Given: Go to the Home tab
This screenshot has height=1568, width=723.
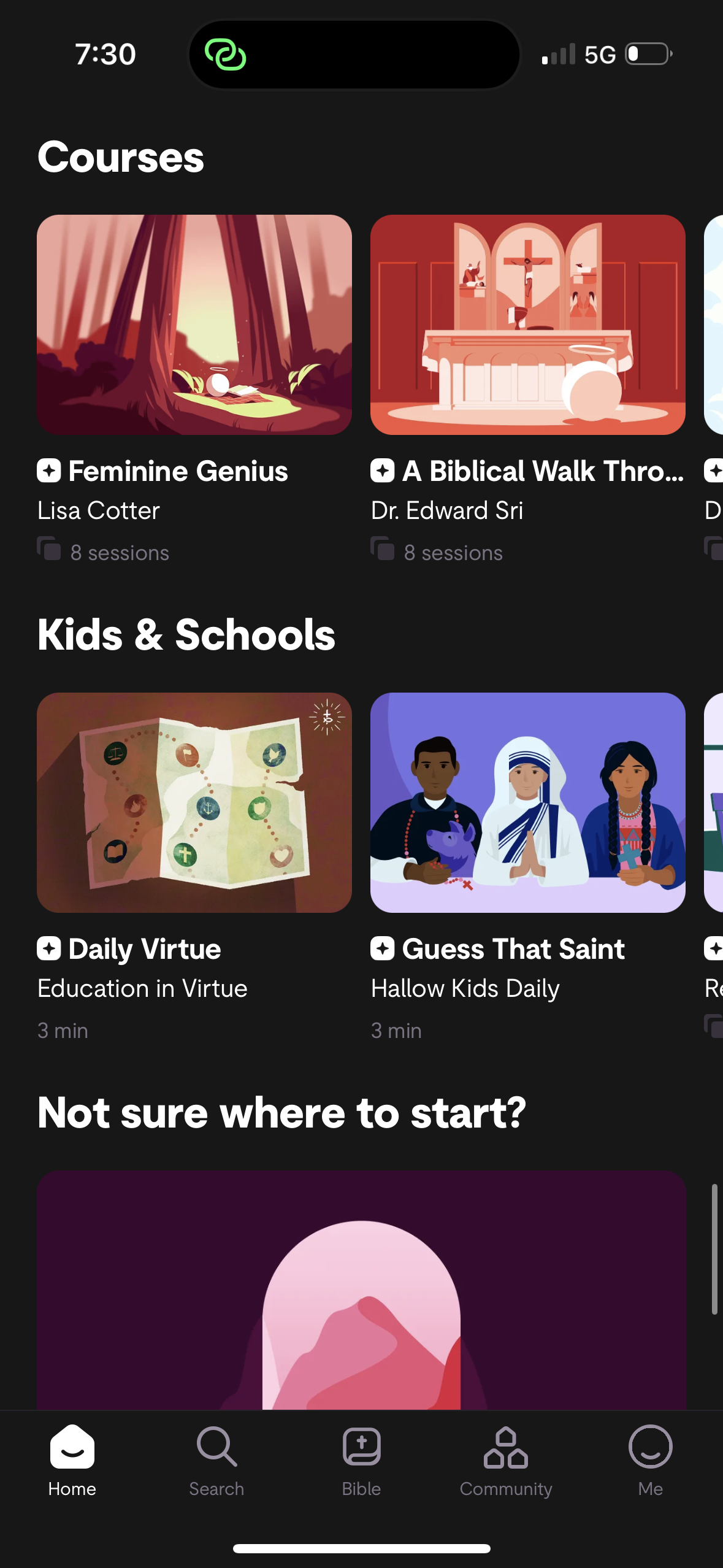Looking at the screenshot, I should (72, 1460).
